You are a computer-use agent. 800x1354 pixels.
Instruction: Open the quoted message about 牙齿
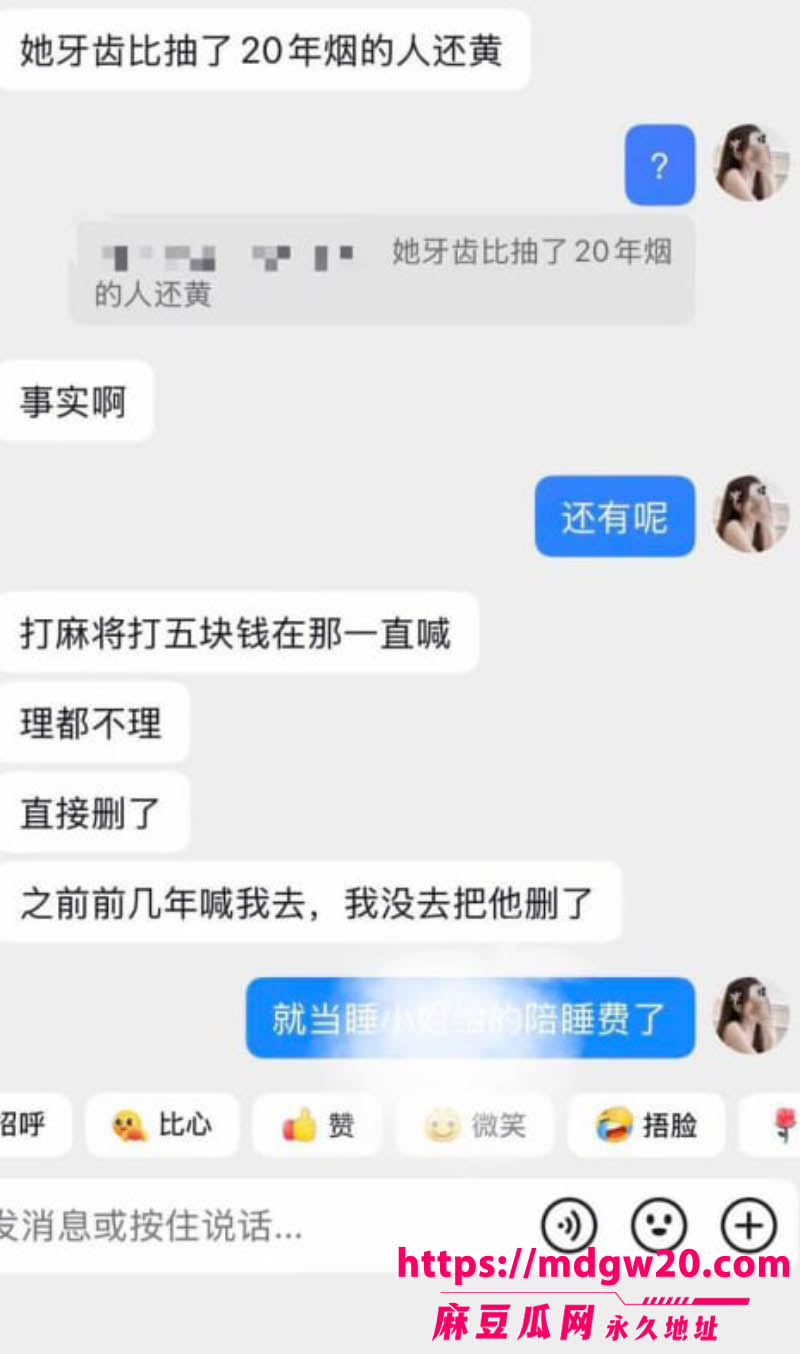(382, 270)
